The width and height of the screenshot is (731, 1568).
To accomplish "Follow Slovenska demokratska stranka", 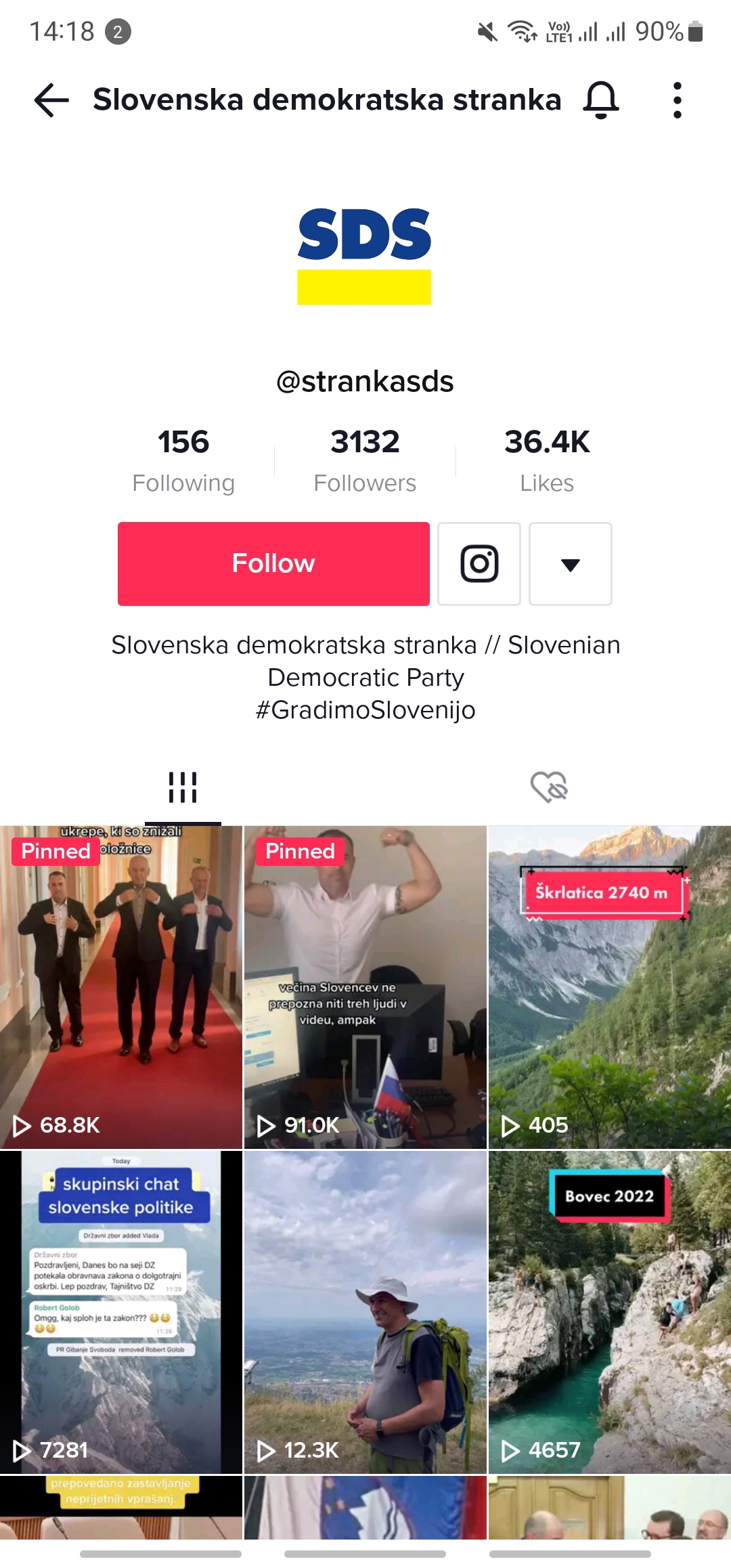I will pos(273,563).
